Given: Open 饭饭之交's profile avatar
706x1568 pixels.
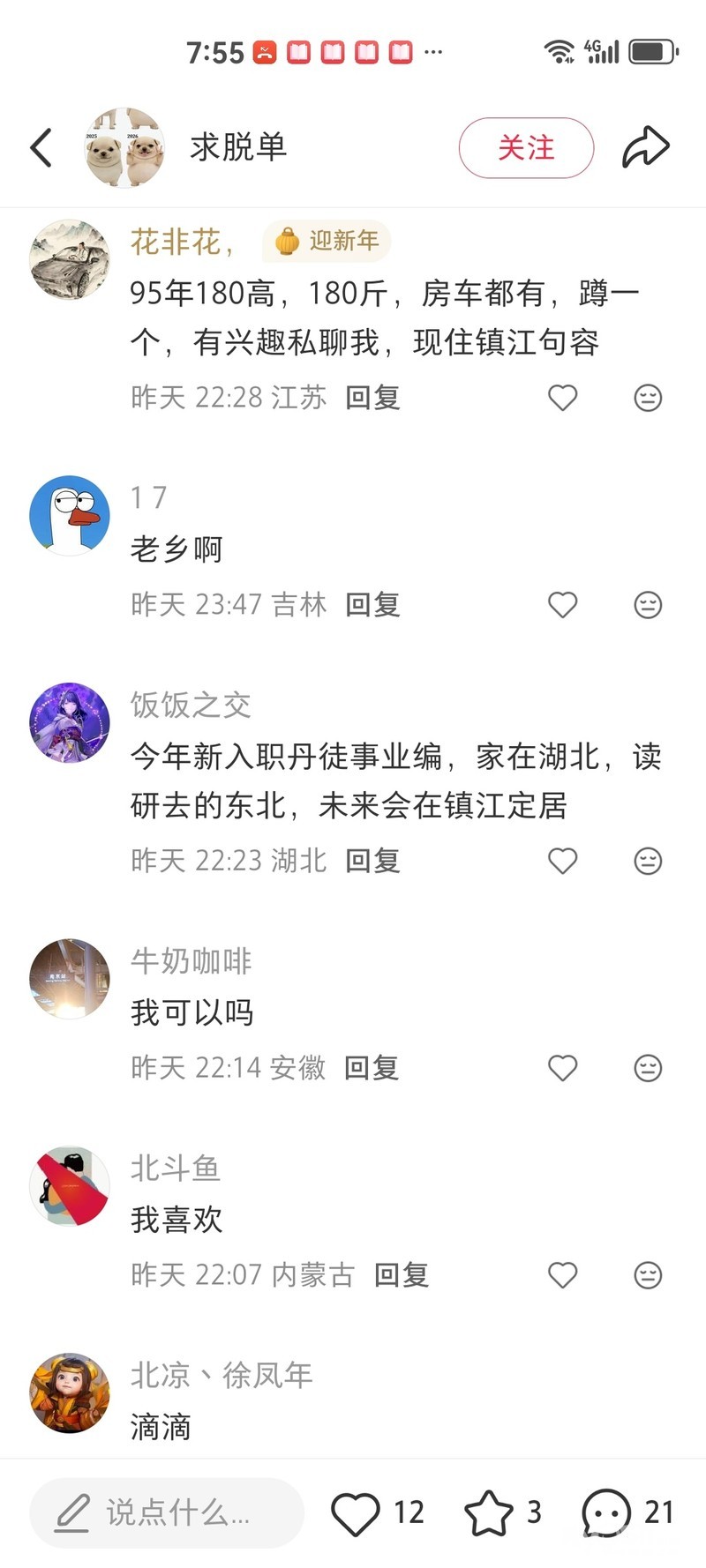Looking at the screenshot, I should pos(70,722).
